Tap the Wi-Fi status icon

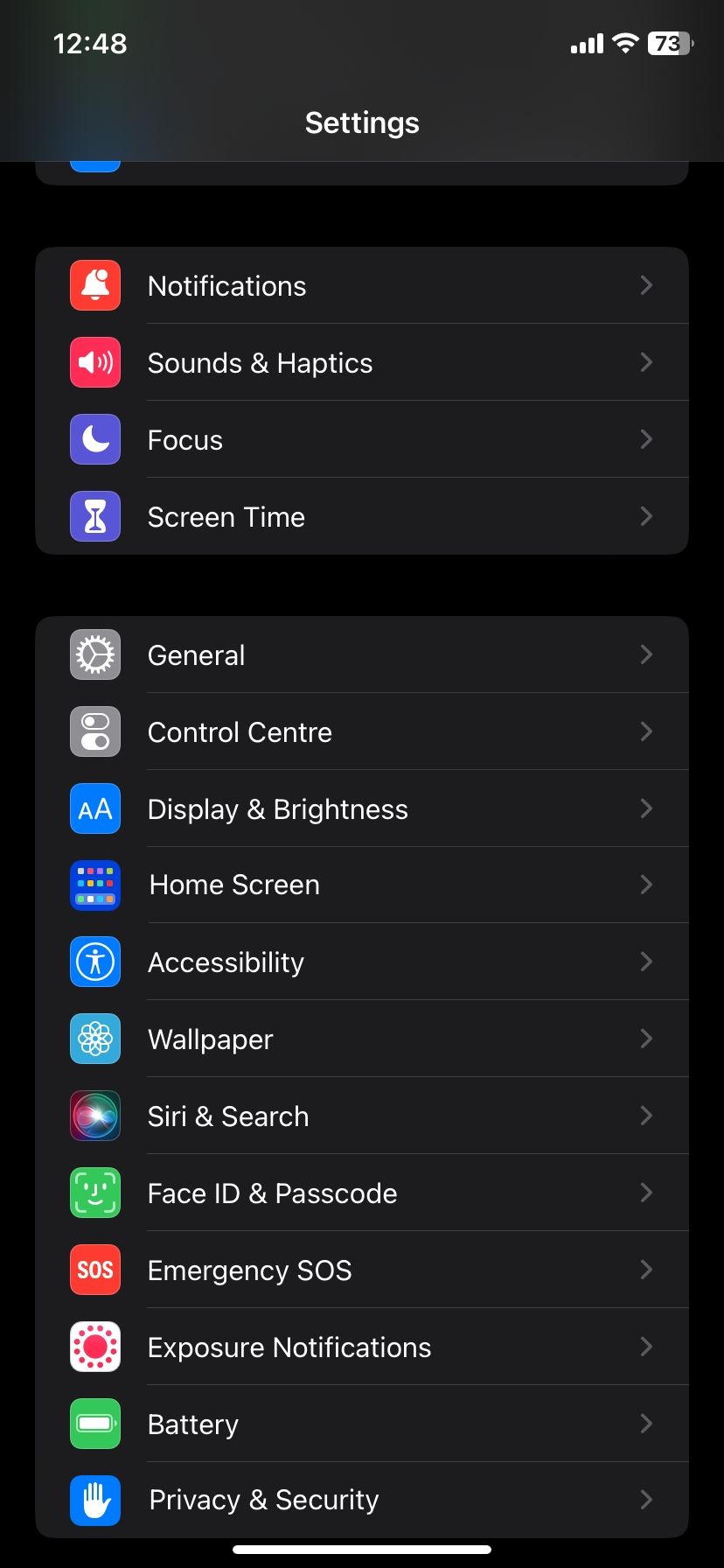click(625, 43)
